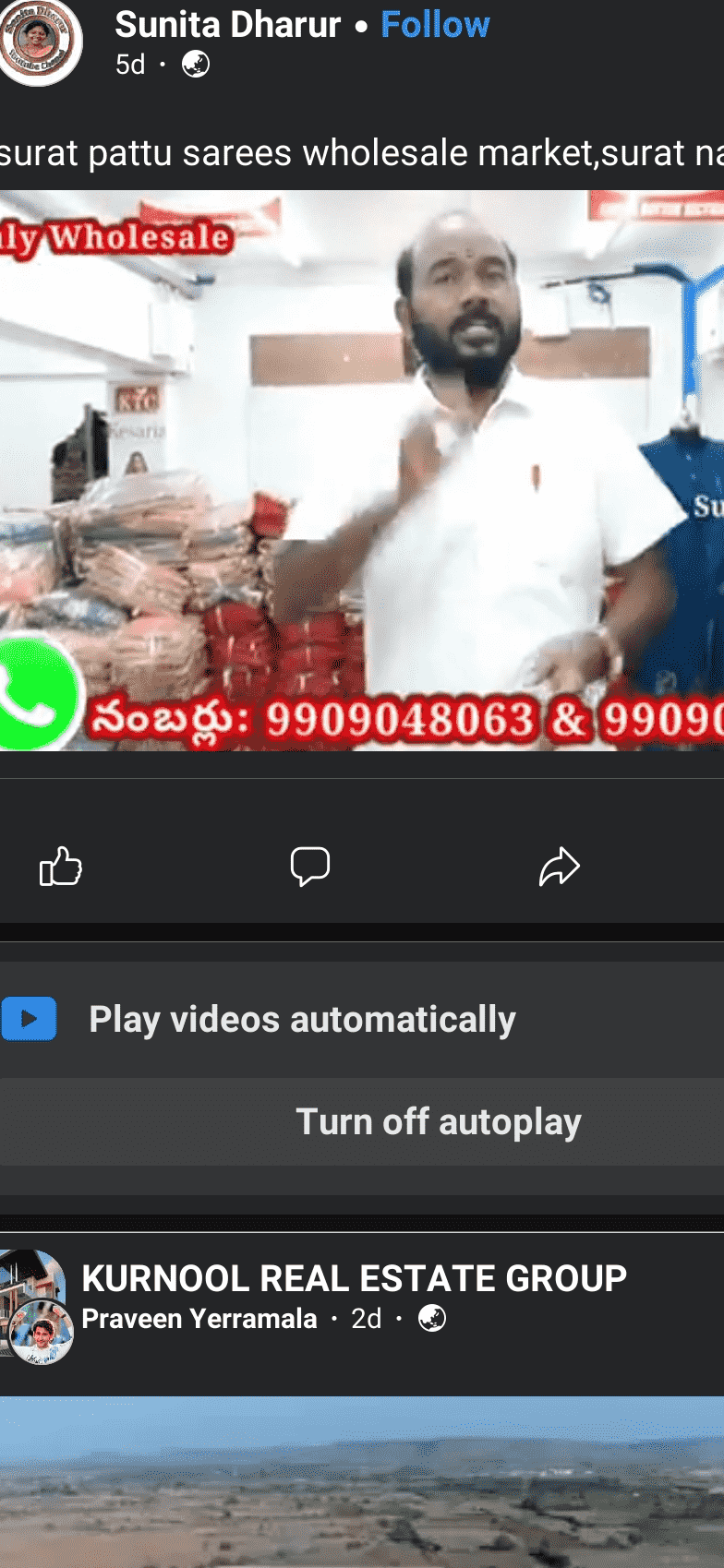
Task: Follow Sunita Dharur
Action: click(435, 25)
